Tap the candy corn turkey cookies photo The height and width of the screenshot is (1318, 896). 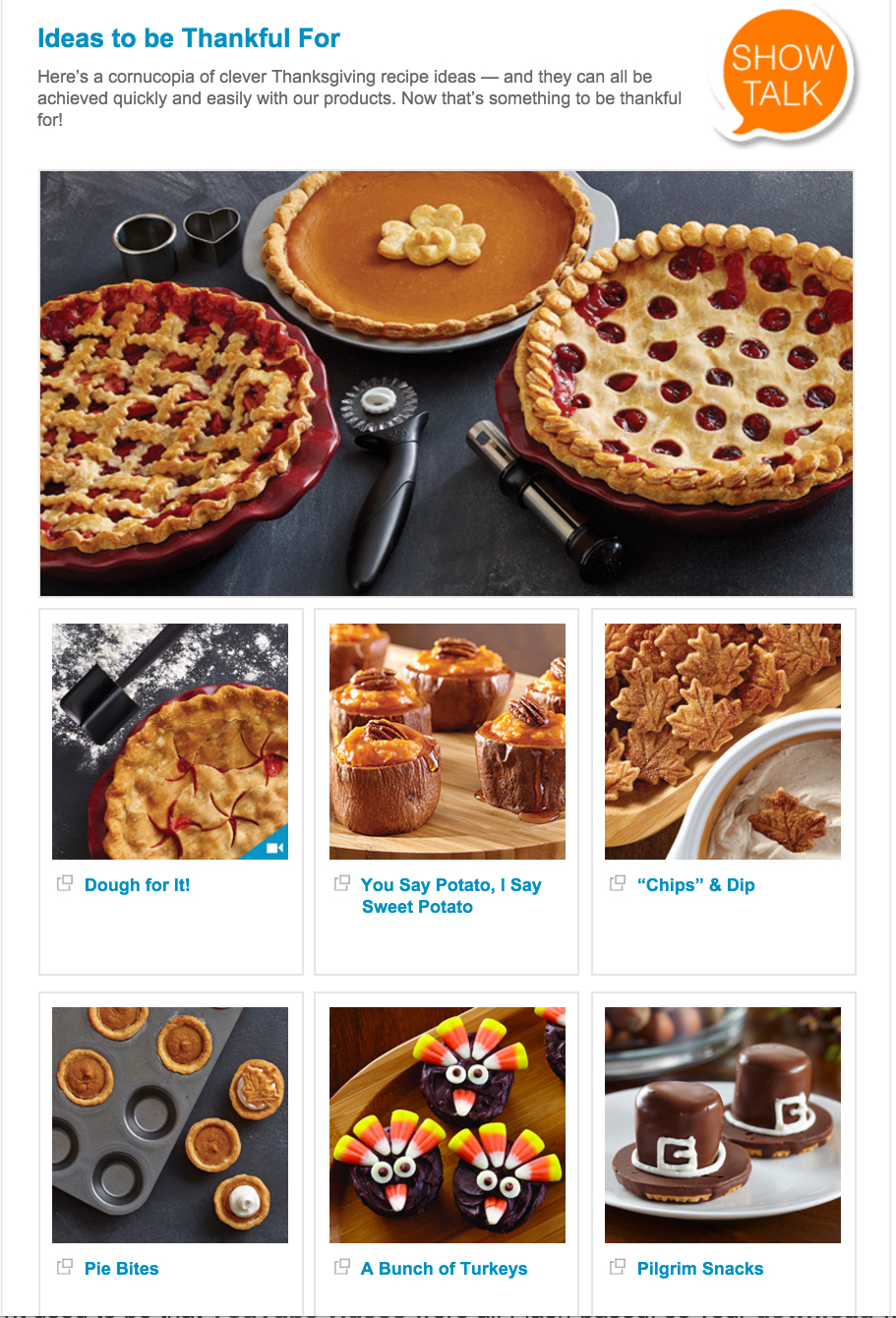(448, 1124)
